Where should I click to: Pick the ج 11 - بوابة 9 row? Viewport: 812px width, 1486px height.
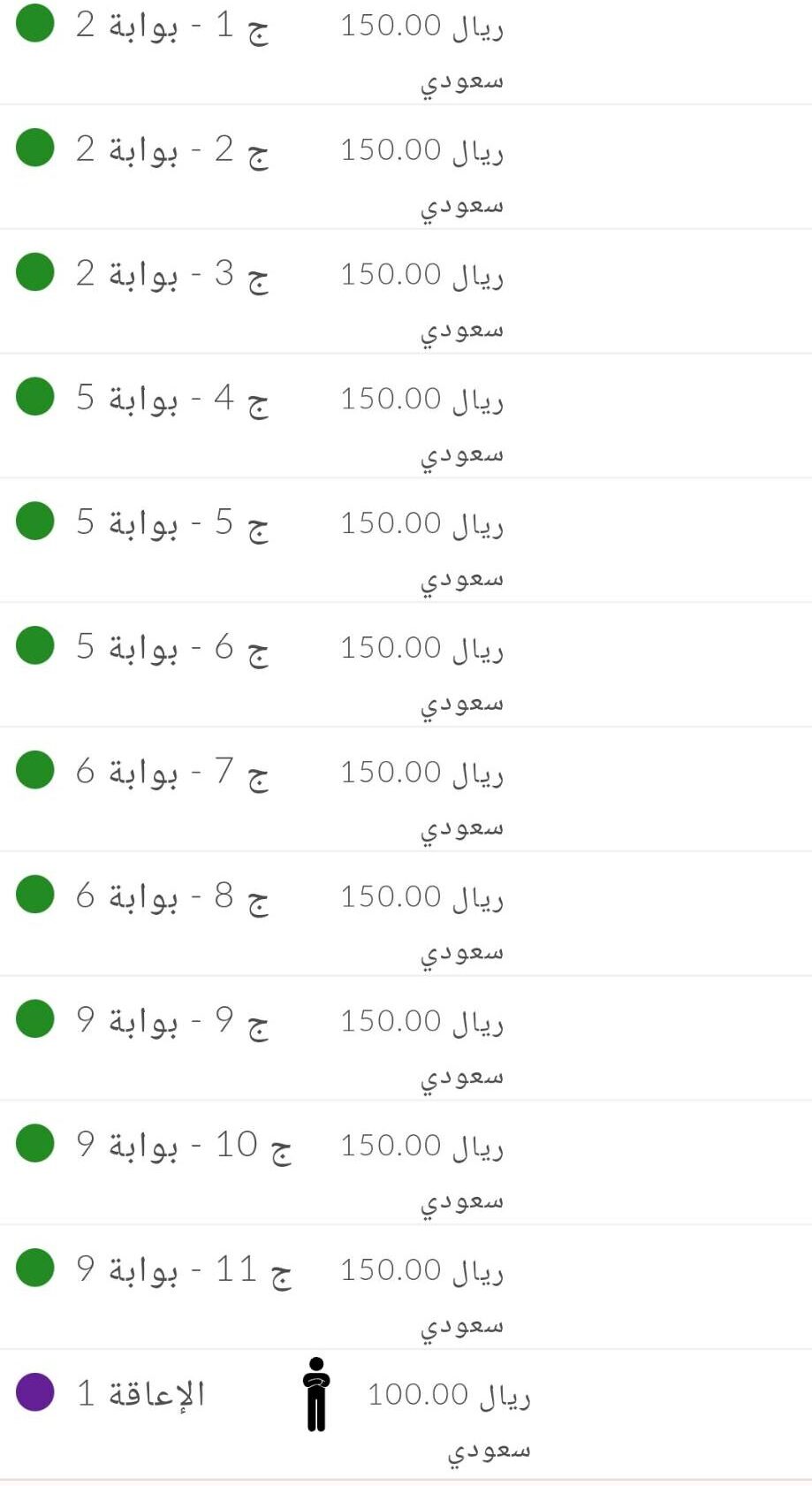406,1289
